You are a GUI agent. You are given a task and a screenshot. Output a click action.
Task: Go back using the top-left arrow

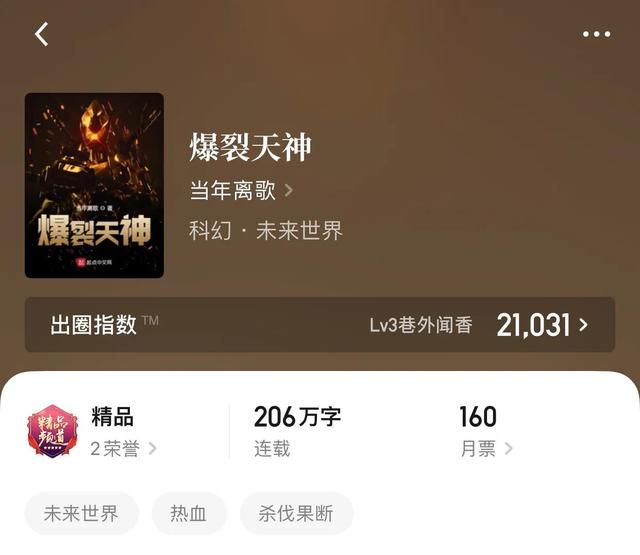41,34
